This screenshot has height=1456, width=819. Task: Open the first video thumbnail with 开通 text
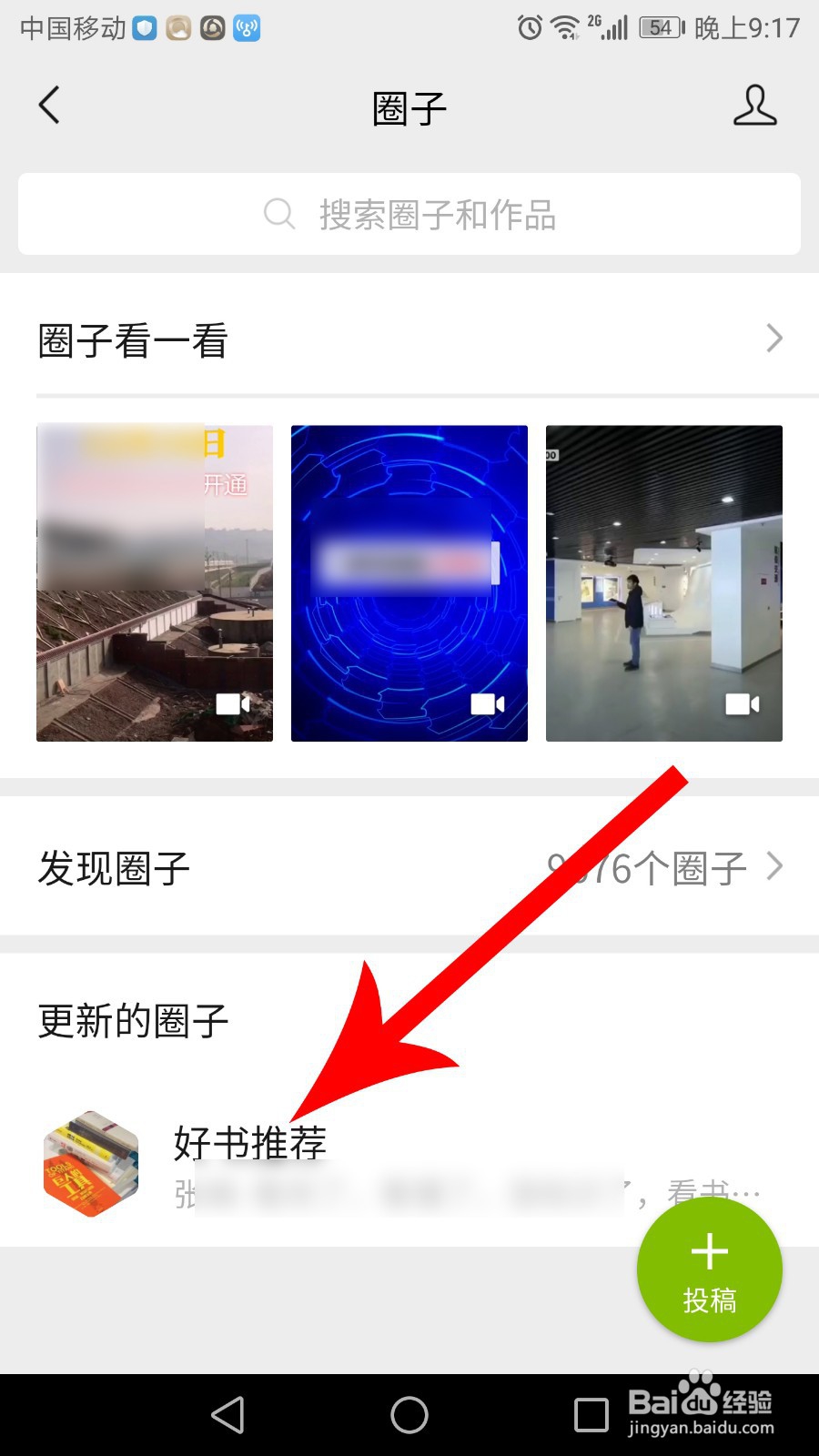[153, 582]
